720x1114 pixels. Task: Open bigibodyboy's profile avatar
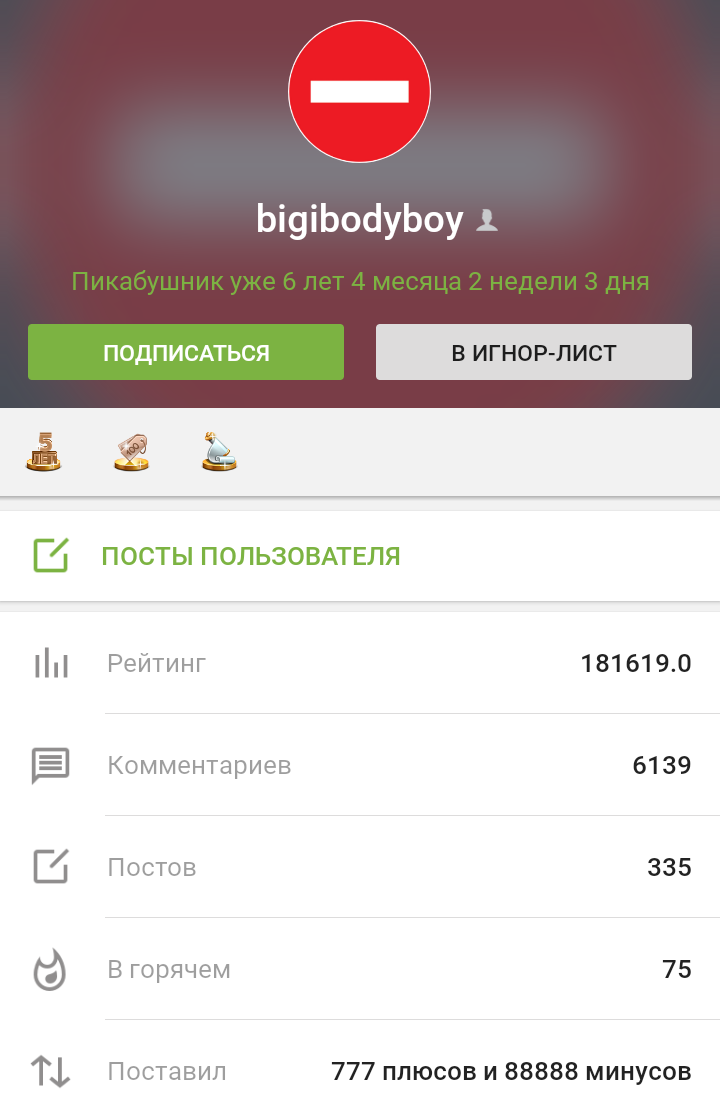359,91
